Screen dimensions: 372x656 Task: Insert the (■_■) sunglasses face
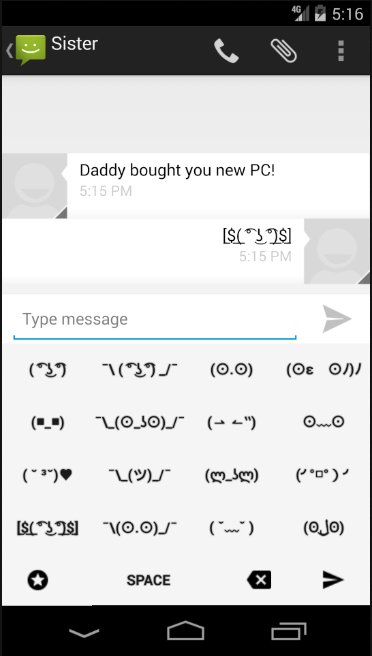pyautogui.click(x=48, y=423)
